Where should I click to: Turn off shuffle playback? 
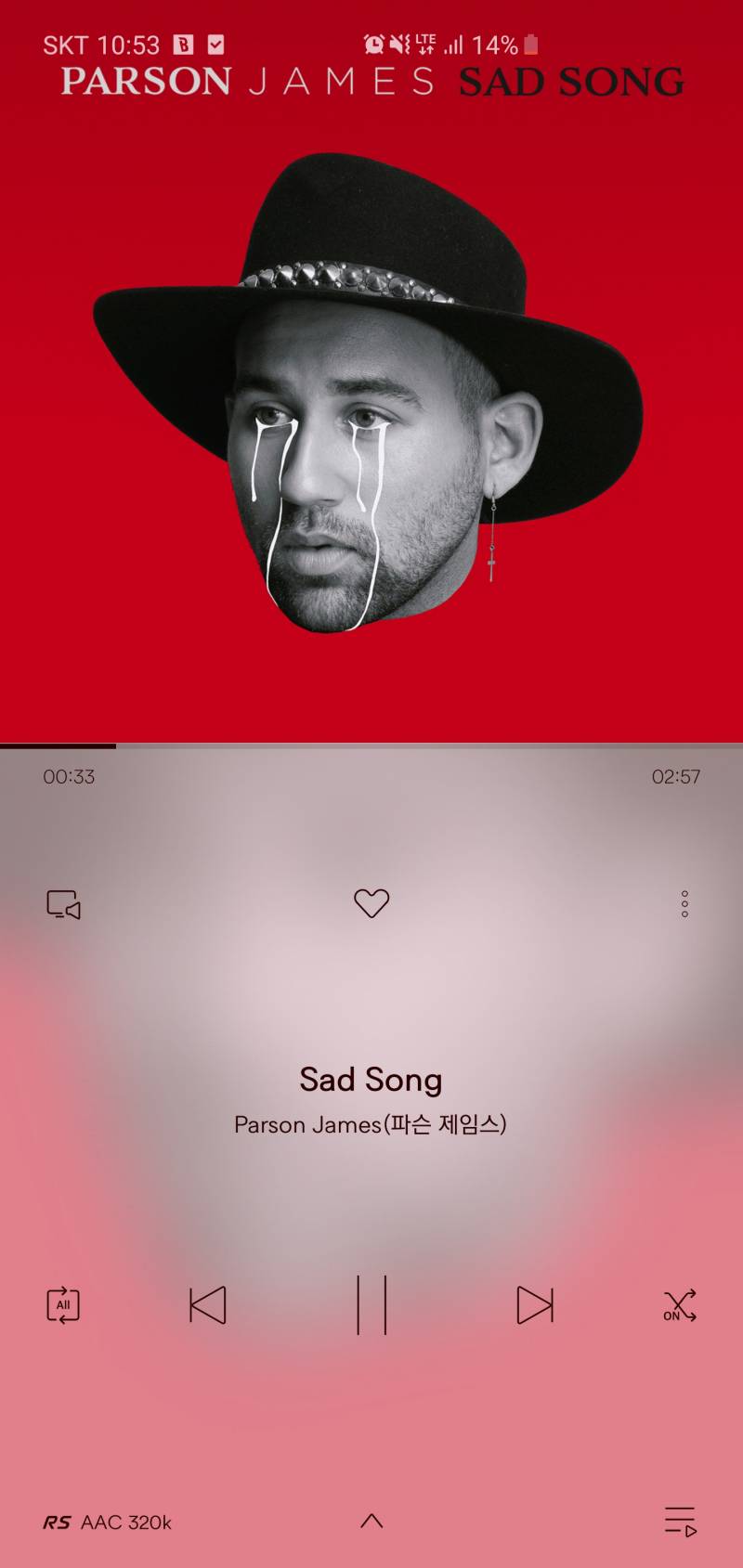point(680,1305)
